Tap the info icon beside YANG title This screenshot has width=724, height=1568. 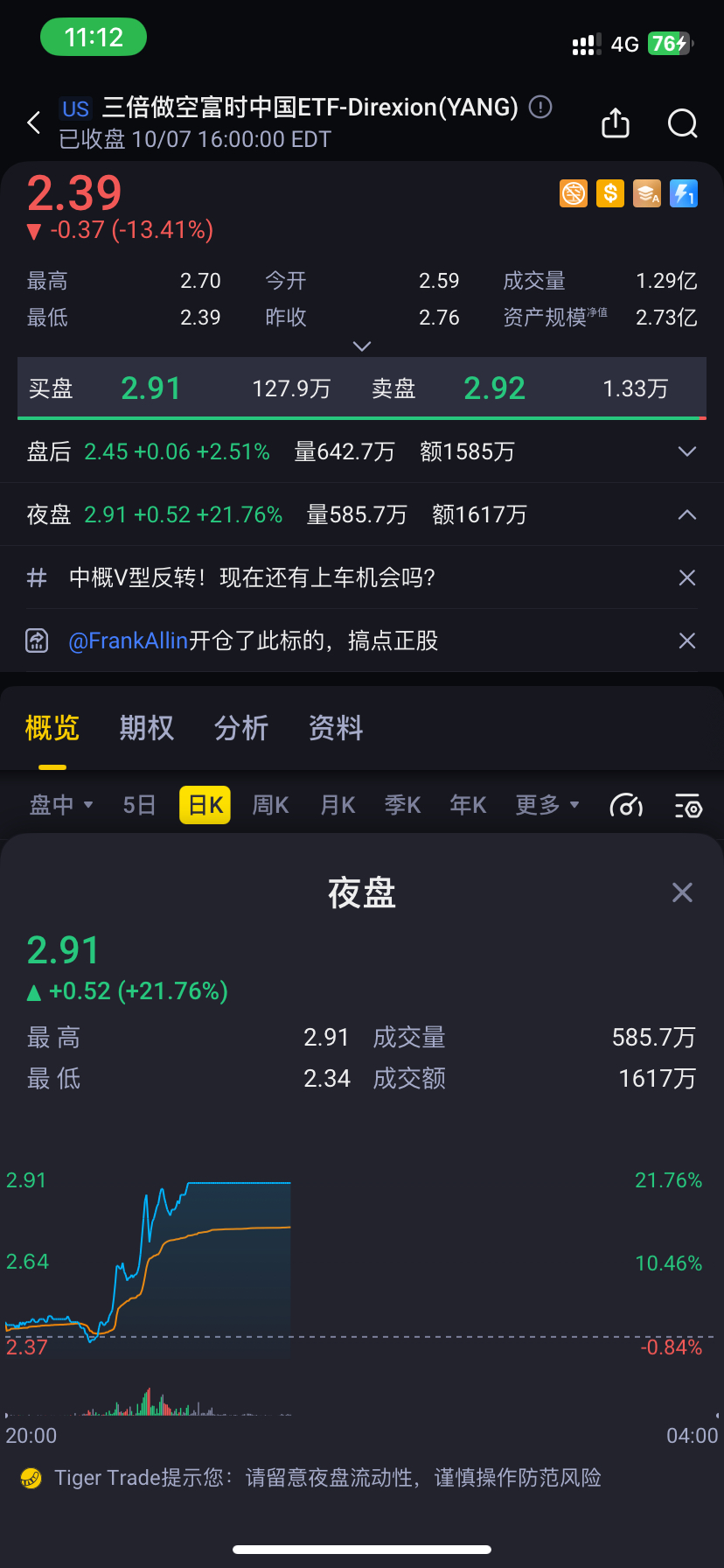tap(541, 108)
